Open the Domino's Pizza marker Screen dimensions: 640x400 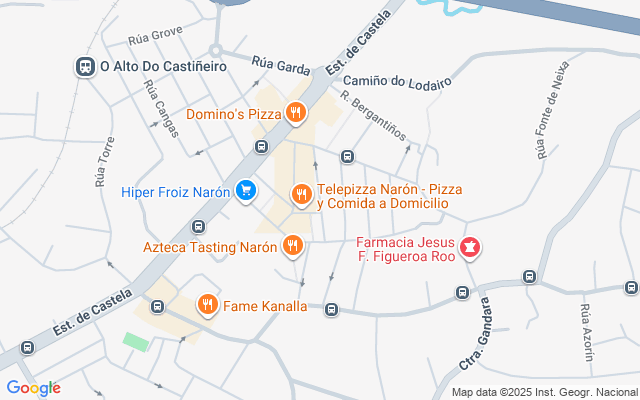pyautogui.click(x=294, y=114)
